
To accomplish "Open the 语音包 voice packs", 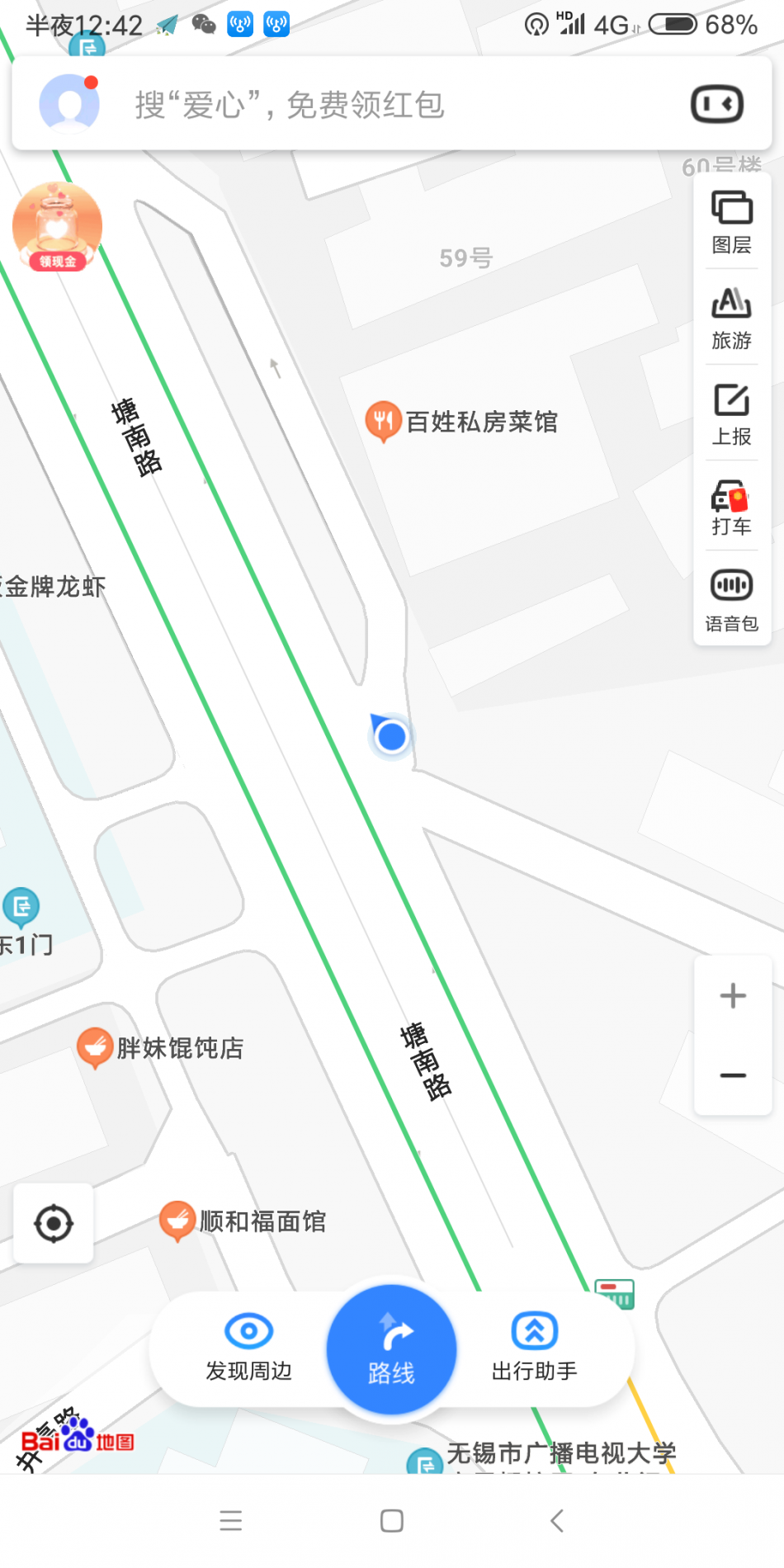I will (x=732, y=601).
